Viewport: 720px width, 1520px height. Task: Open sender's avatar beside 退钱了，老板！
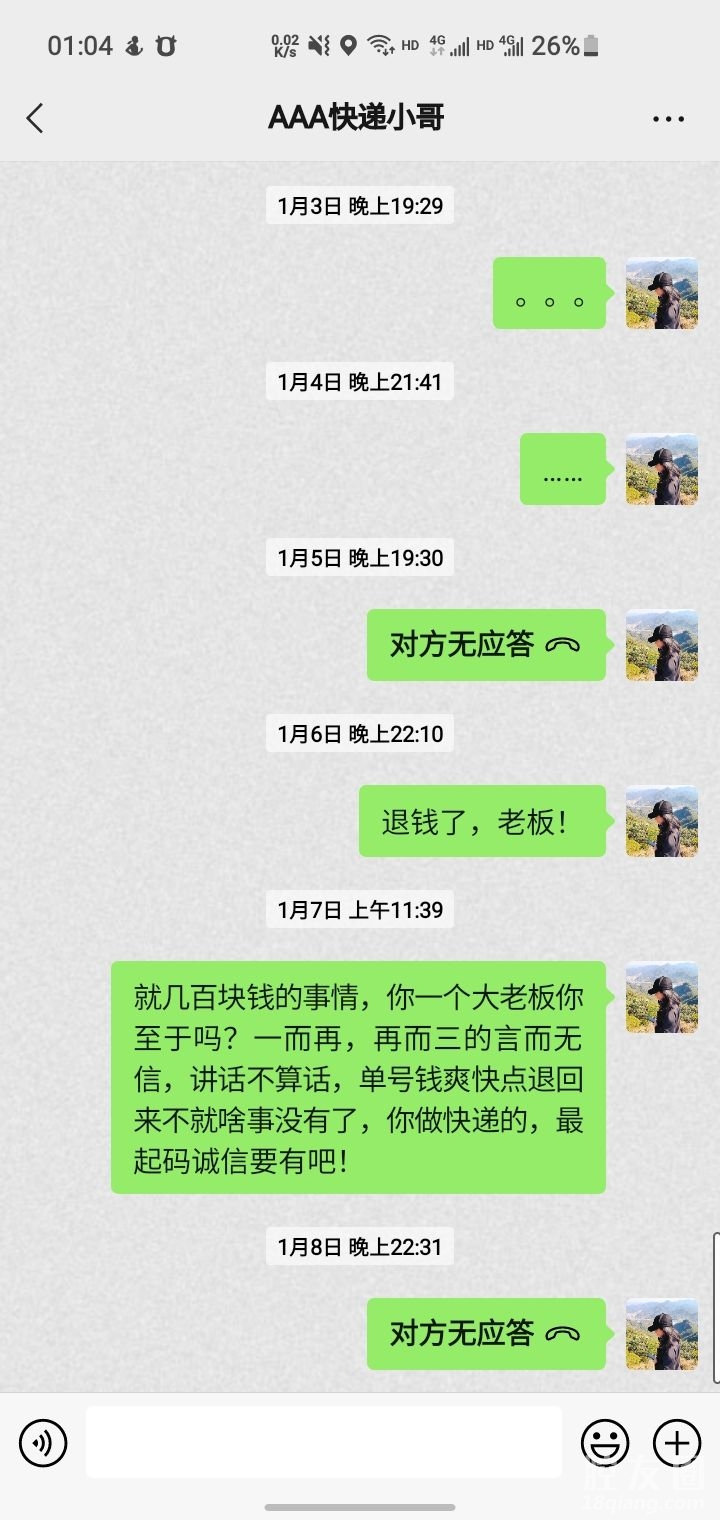click(661, 821)
